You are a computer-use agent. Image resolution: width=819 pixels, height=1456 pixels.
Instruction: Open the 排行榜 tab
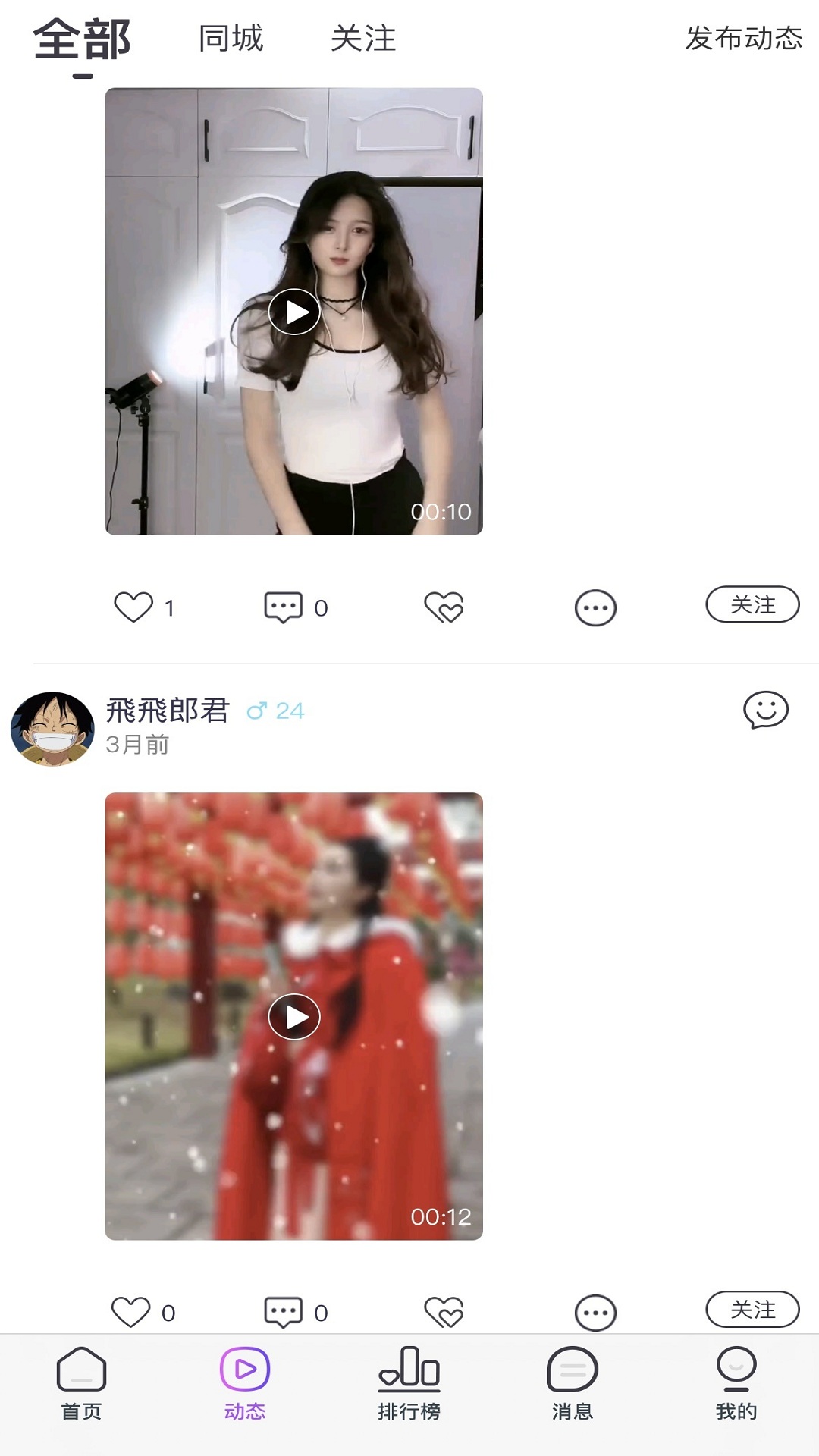409,1383
